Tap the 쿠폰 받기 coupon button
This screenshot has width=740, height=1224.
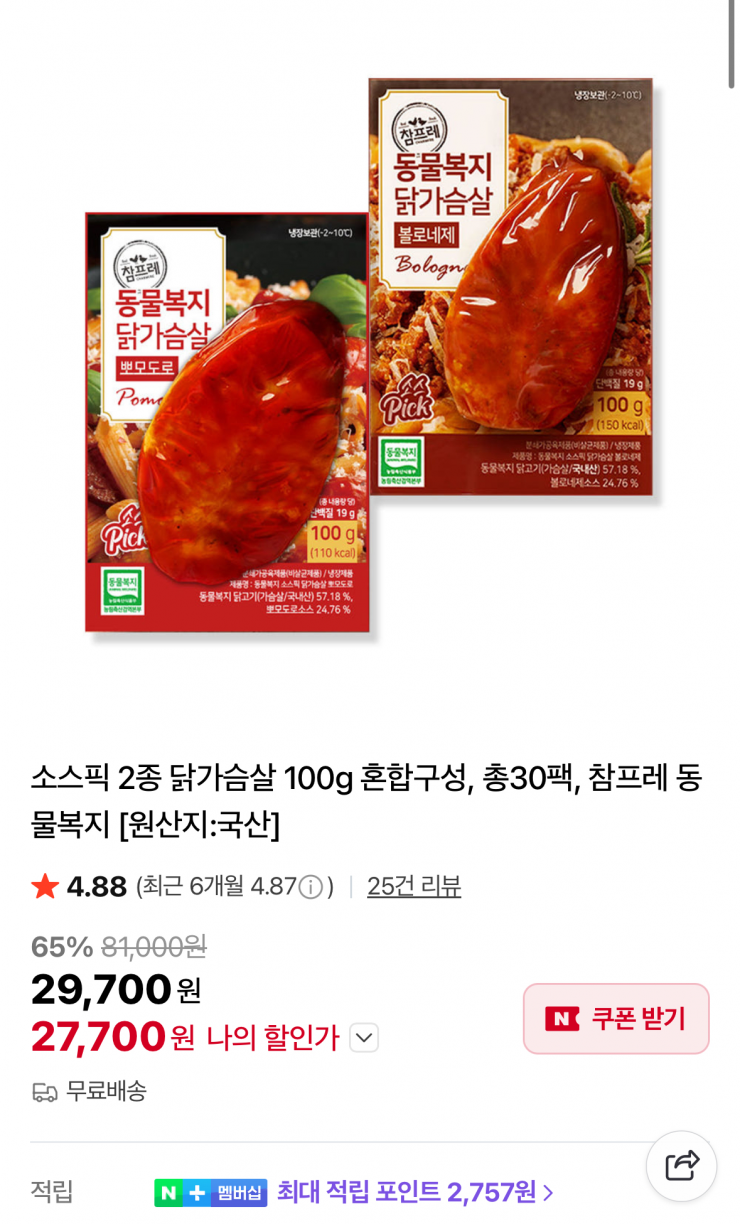615,1017
